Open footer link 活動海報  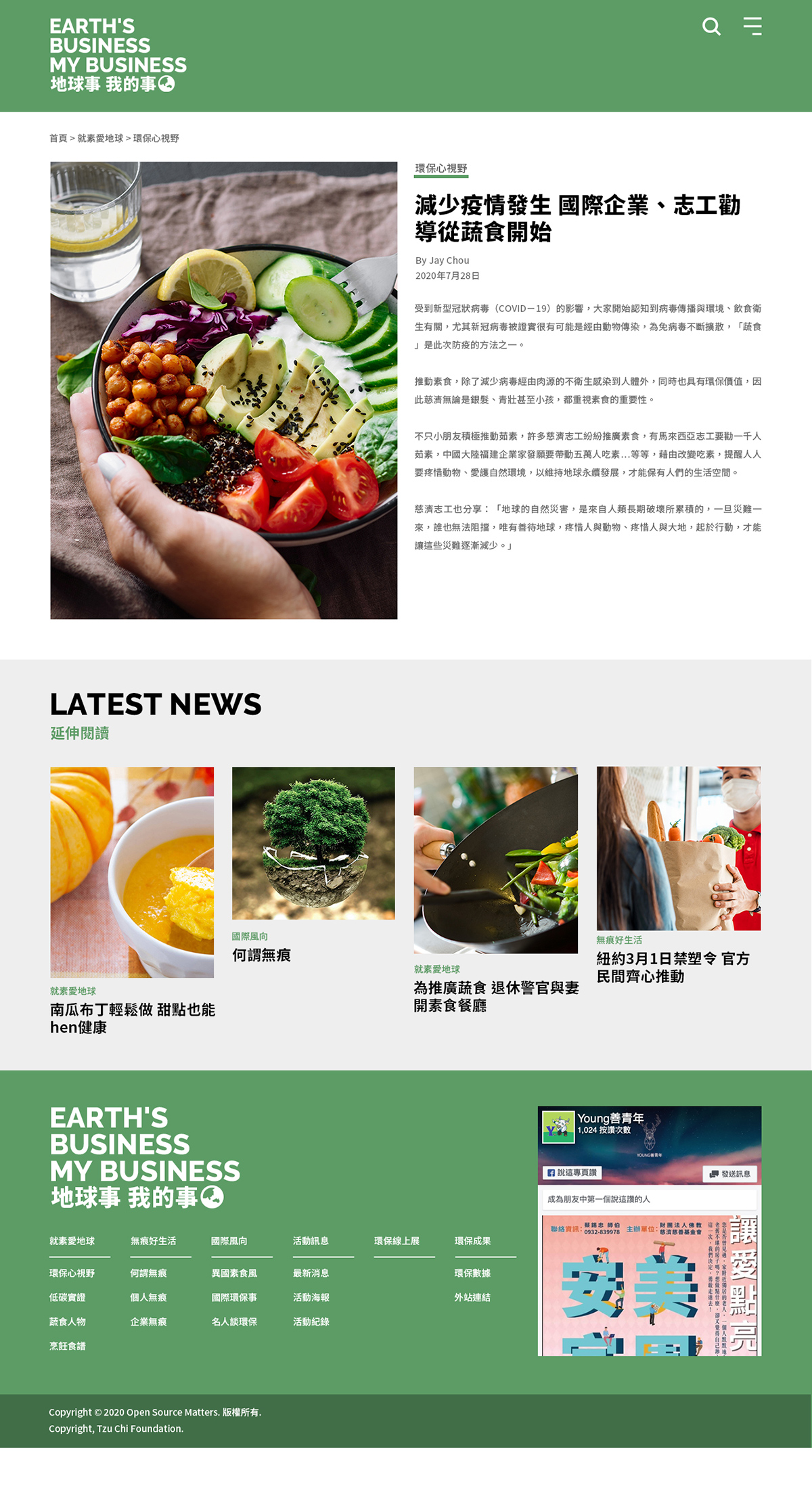click(x=311, y=1297)
